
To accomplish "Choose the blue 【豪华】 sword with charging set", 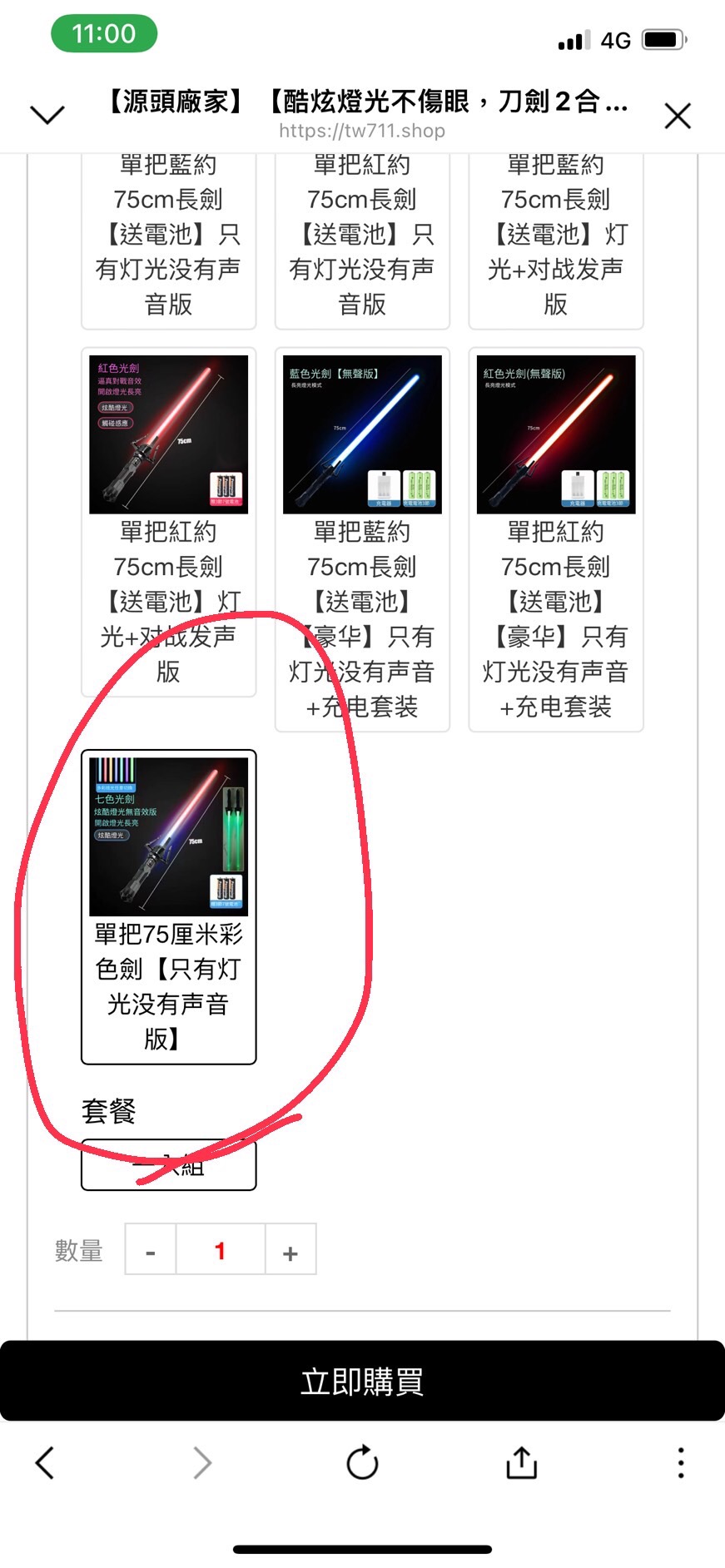I will [362, 539].
